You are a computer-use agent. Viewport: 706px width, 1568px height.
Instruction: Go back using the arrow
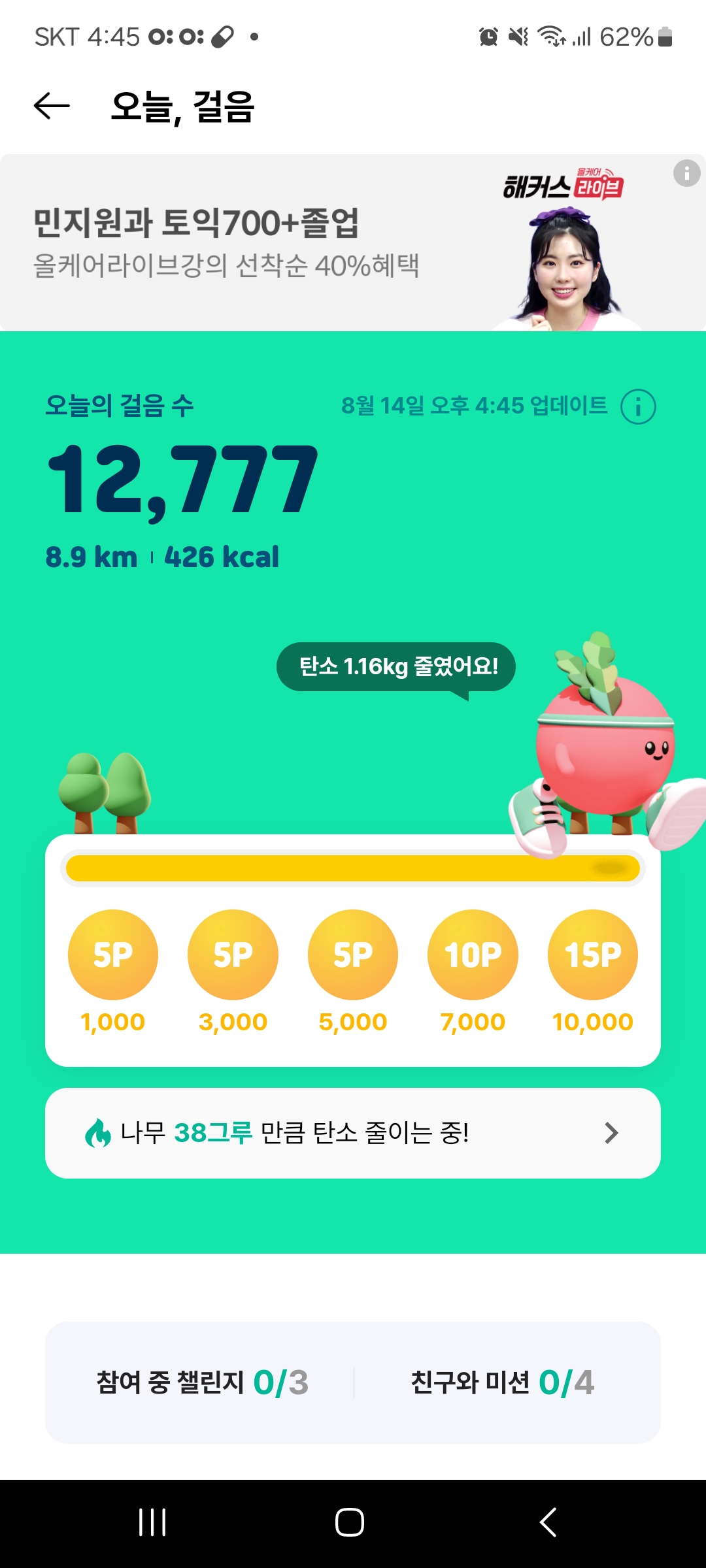tap(52, 106)
